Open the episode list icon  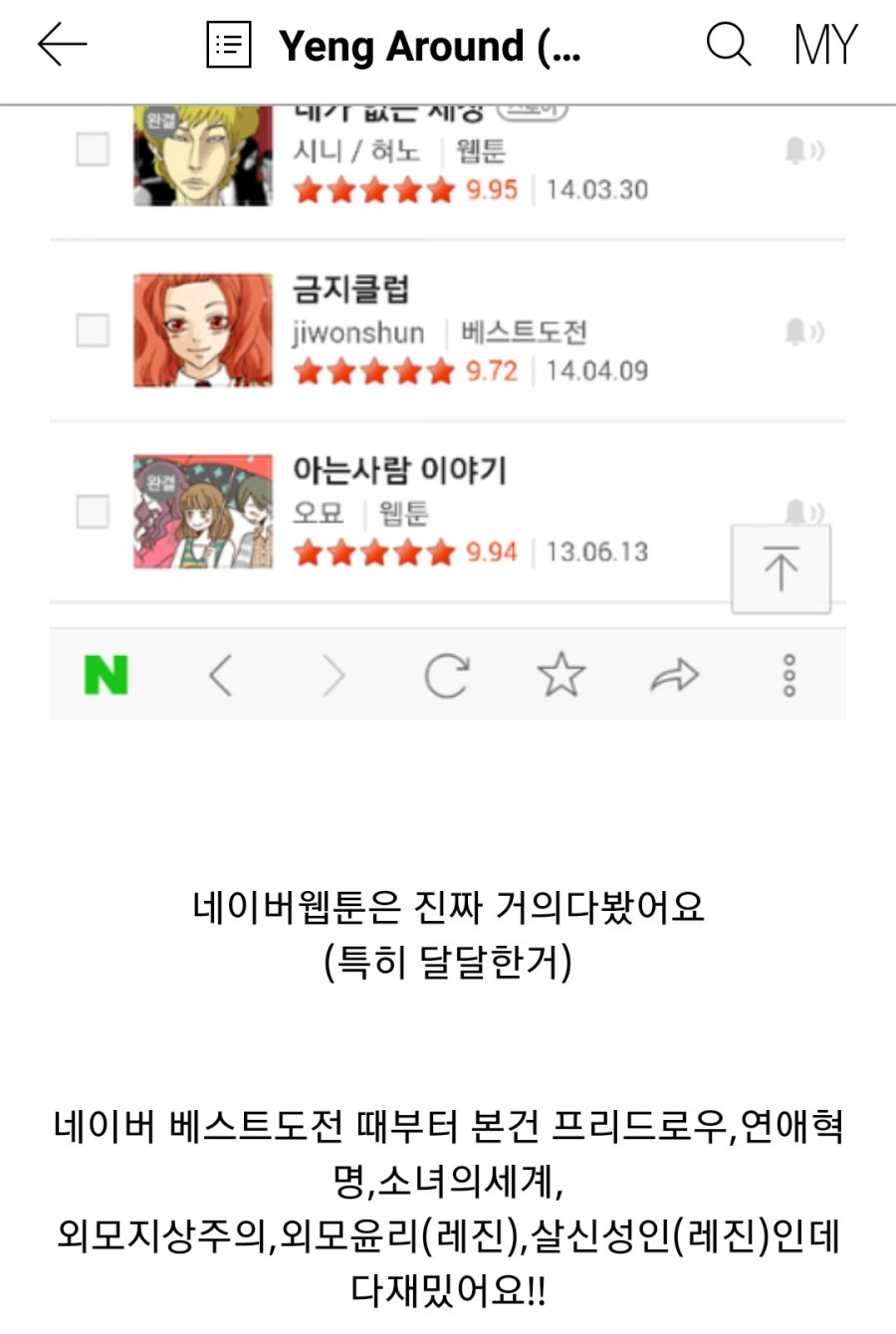click(228, 45)
